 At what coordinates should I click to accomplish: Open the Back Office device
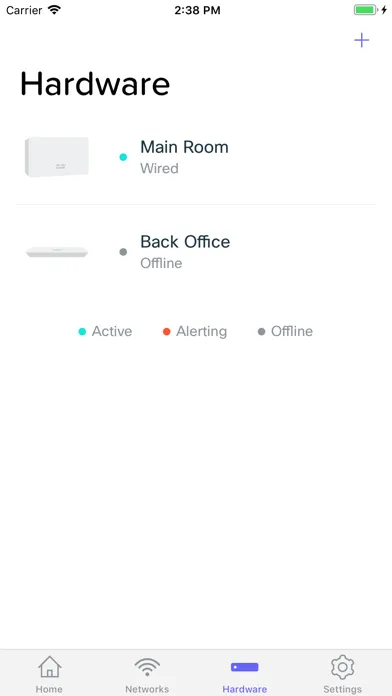click(x=196, y=252)
